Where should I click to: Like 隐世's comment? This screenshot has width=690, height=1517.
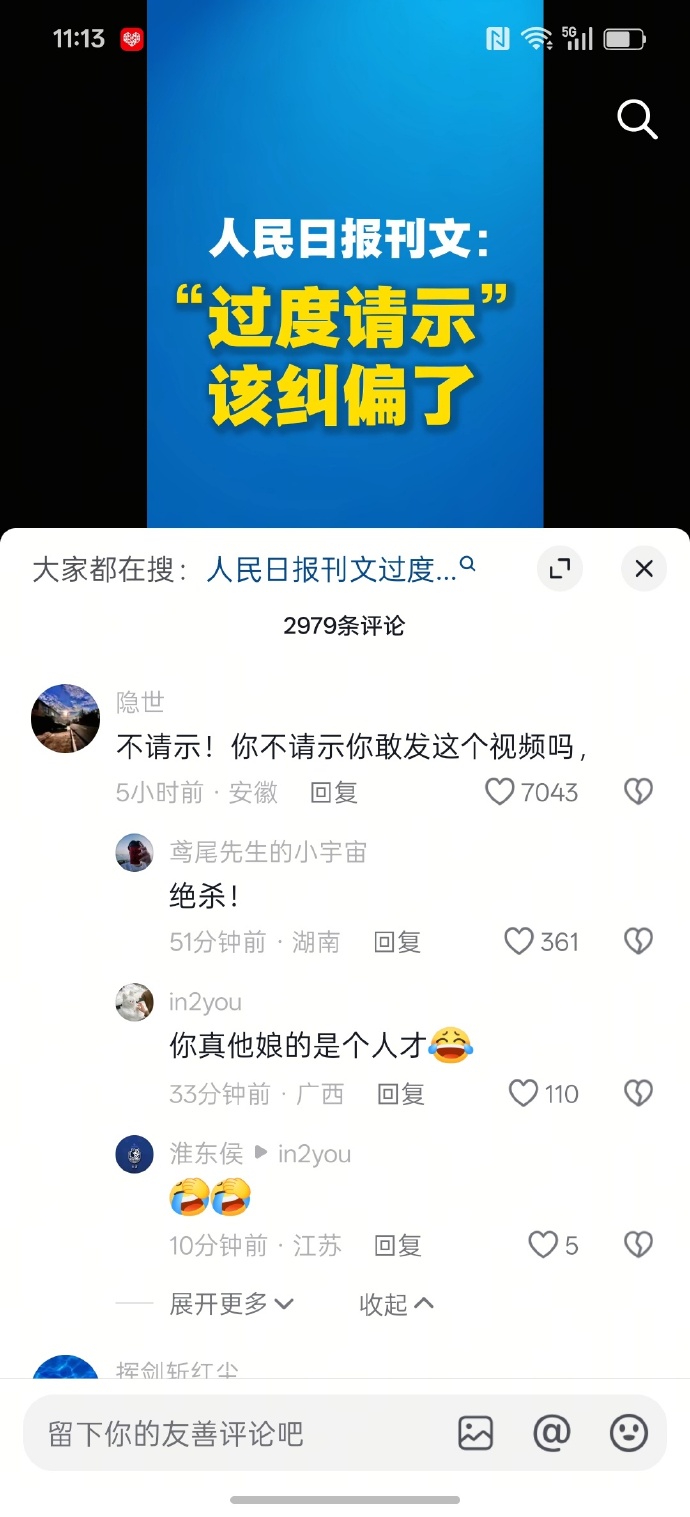coord(500,792)
